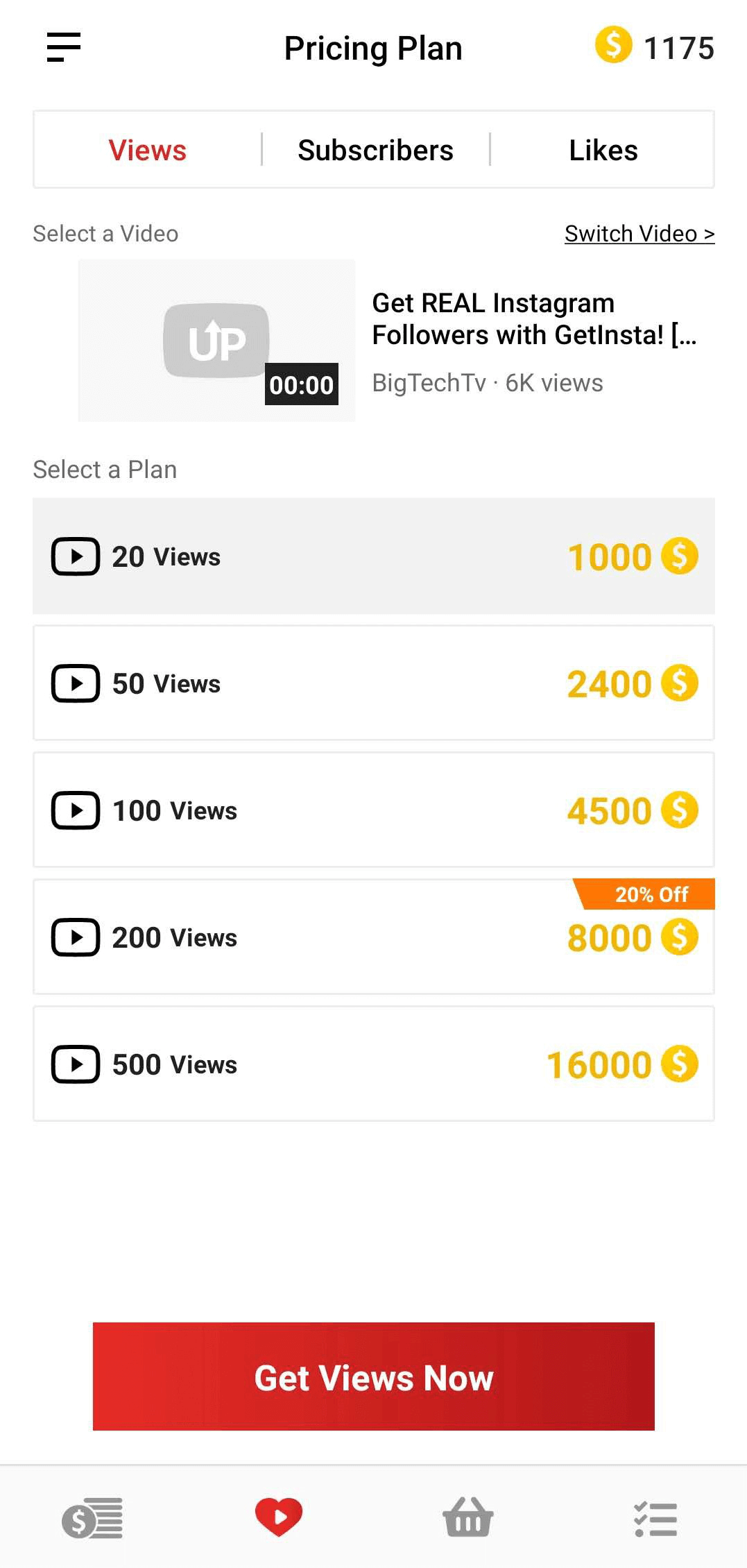Open the task checklist tab

point(655,1519)
